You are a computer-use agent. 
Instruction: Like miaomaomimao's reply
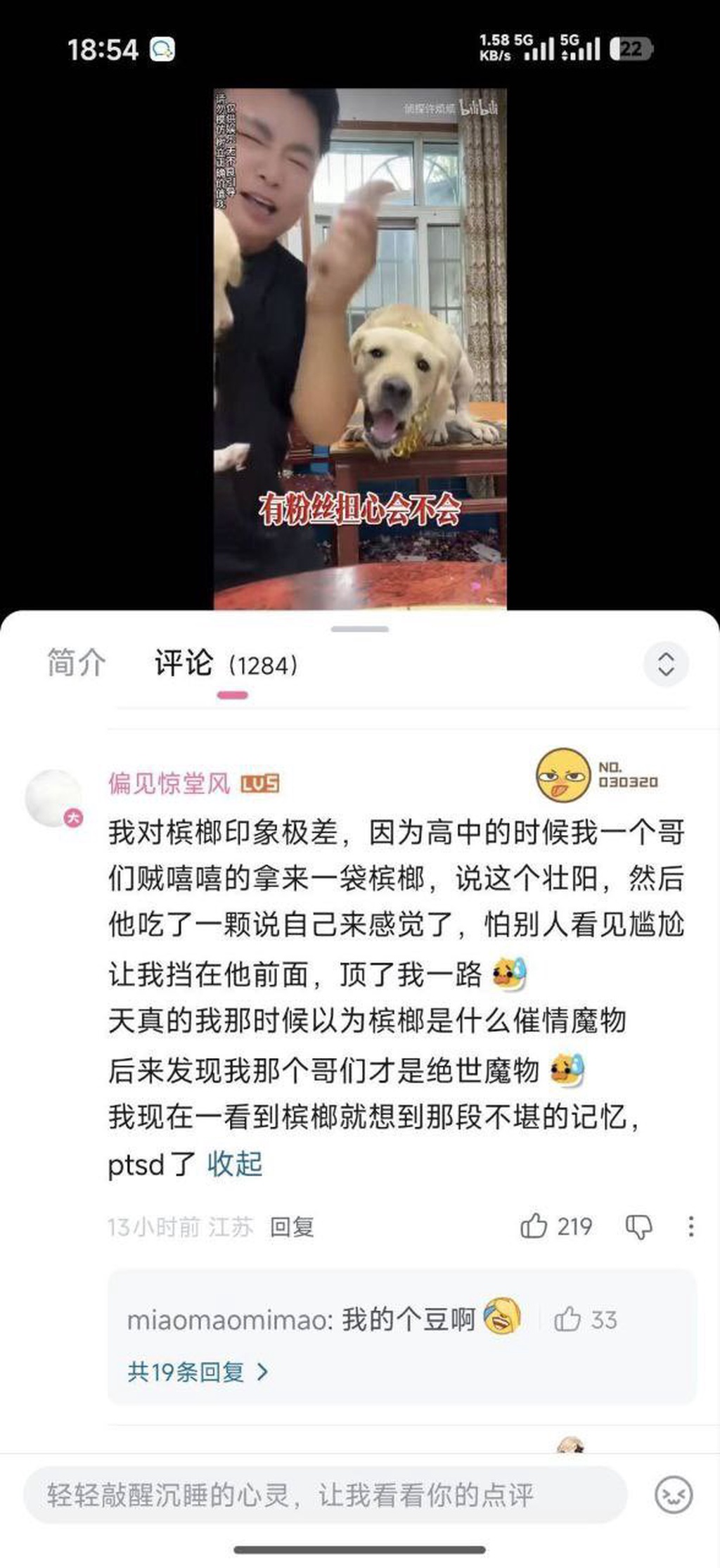point(568,1319)
